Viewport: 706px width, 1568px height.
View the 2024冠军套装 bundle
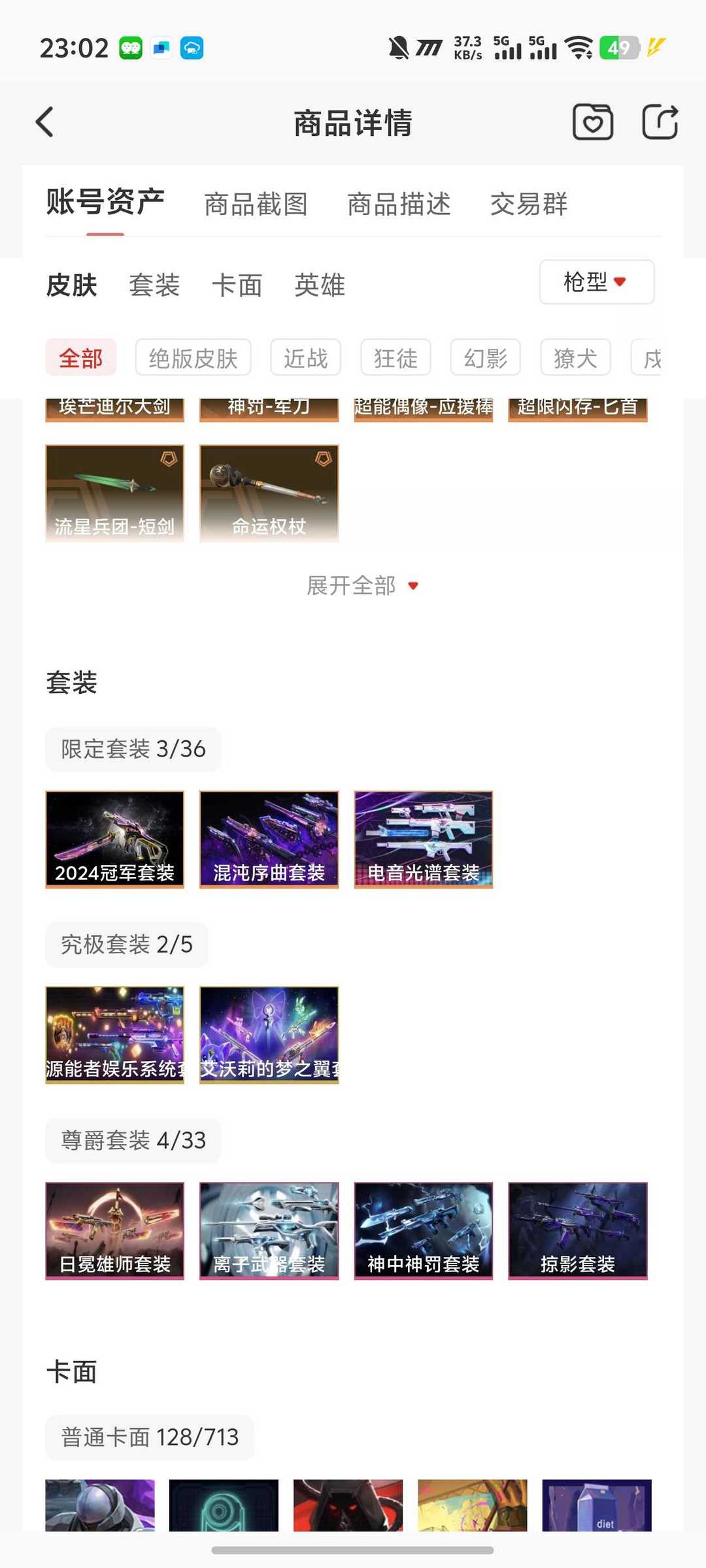[115, 840]
